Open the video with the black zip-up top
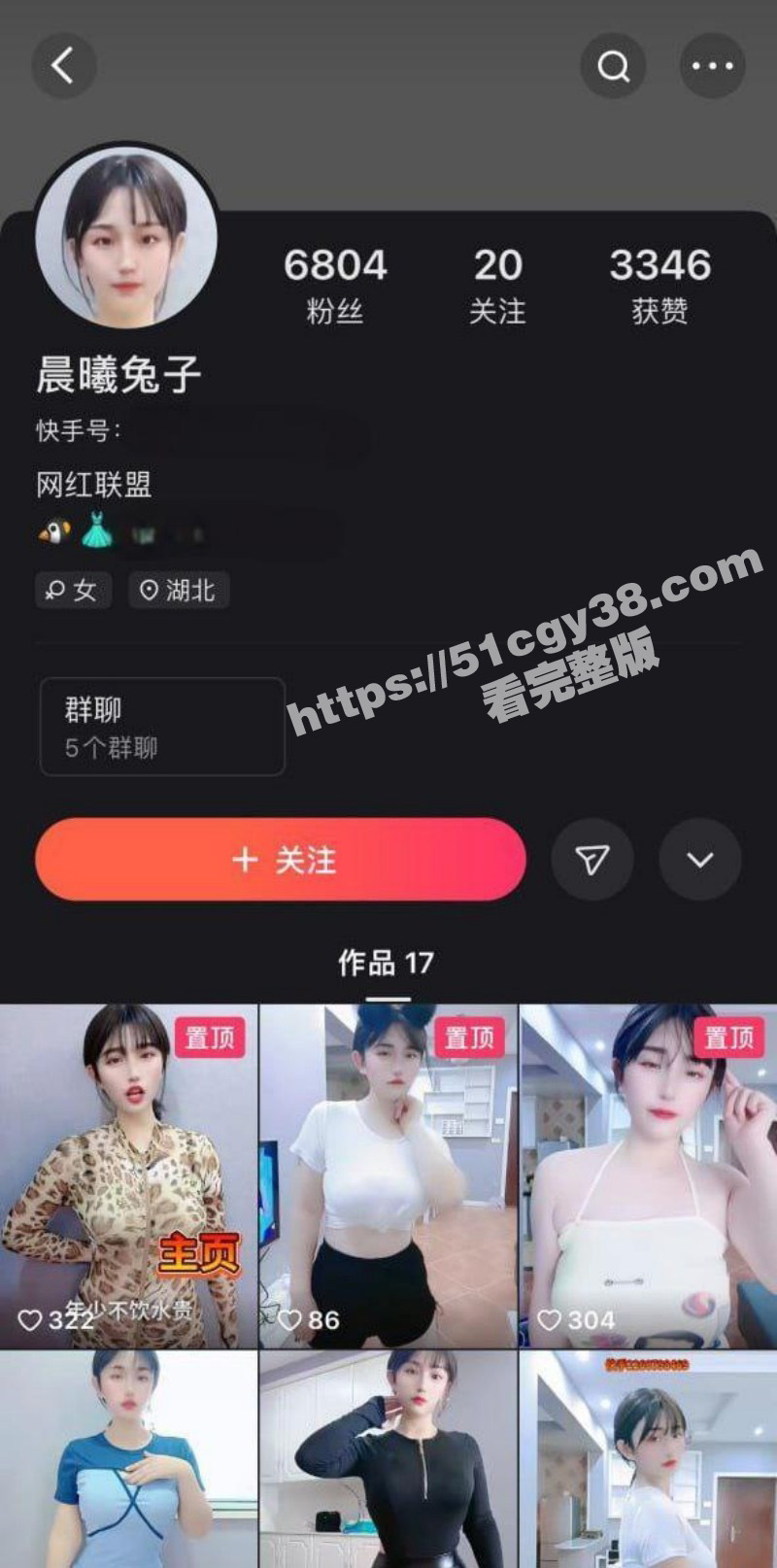 (x=388, y=1457)
